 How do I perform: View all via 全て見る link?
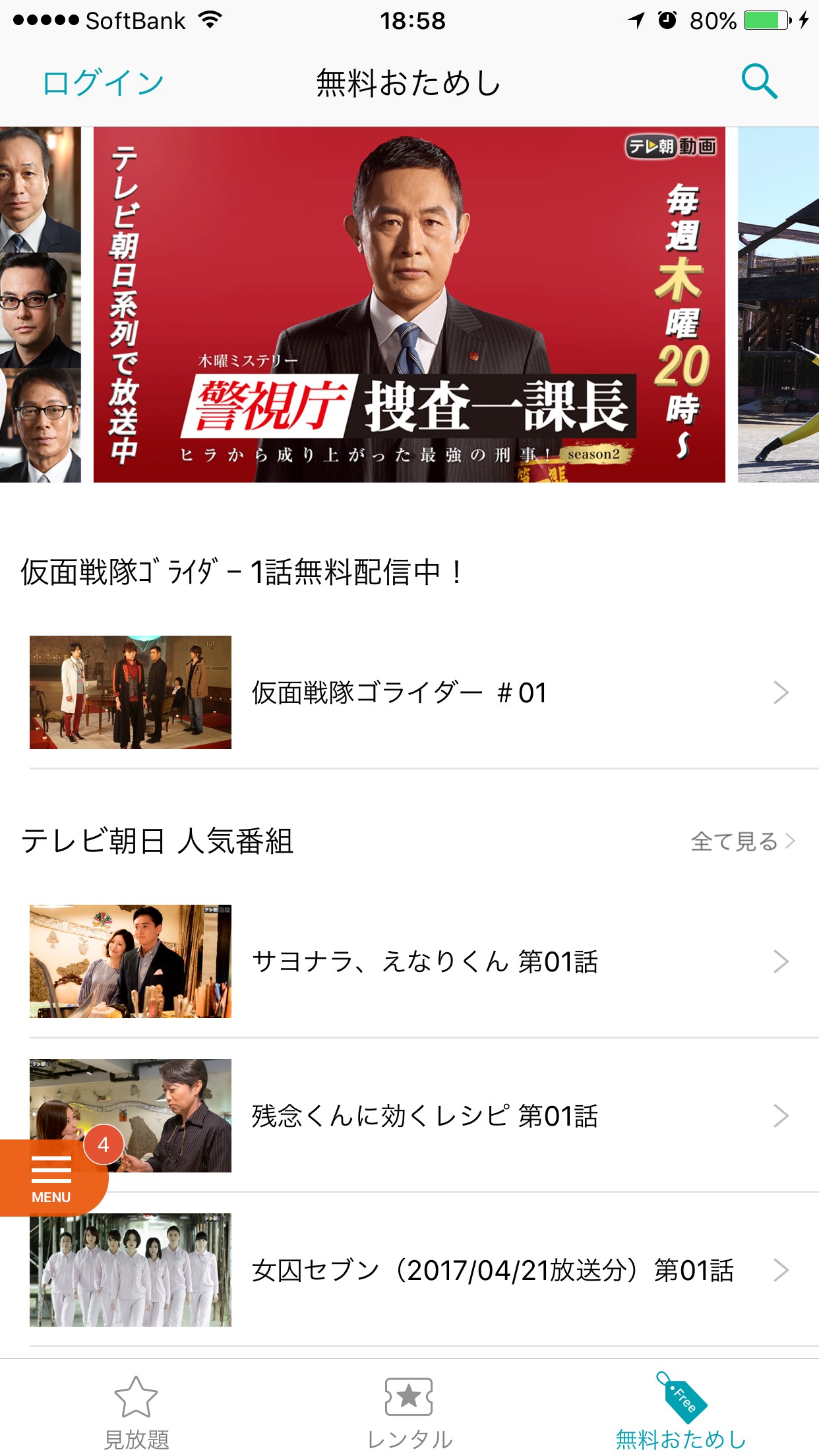pyautogui.click(x=742, y=841)
